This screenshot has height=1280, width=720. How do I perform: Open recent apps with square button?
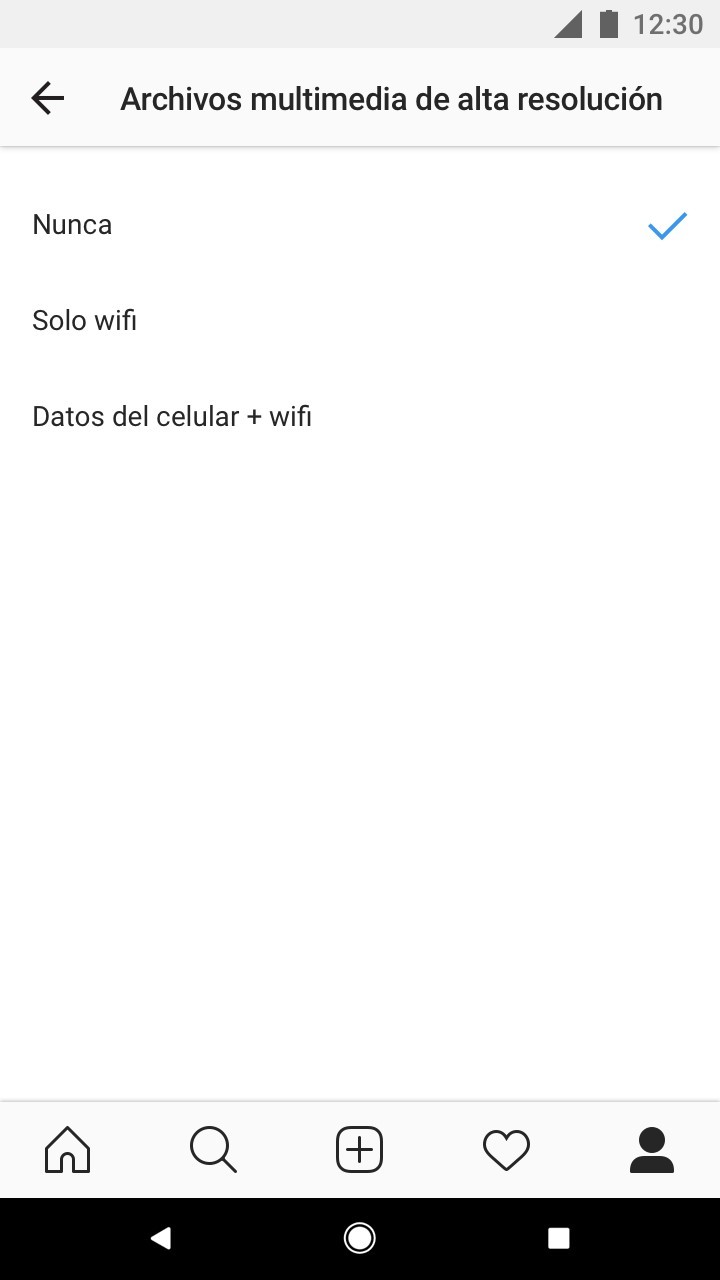point(559,1239)
